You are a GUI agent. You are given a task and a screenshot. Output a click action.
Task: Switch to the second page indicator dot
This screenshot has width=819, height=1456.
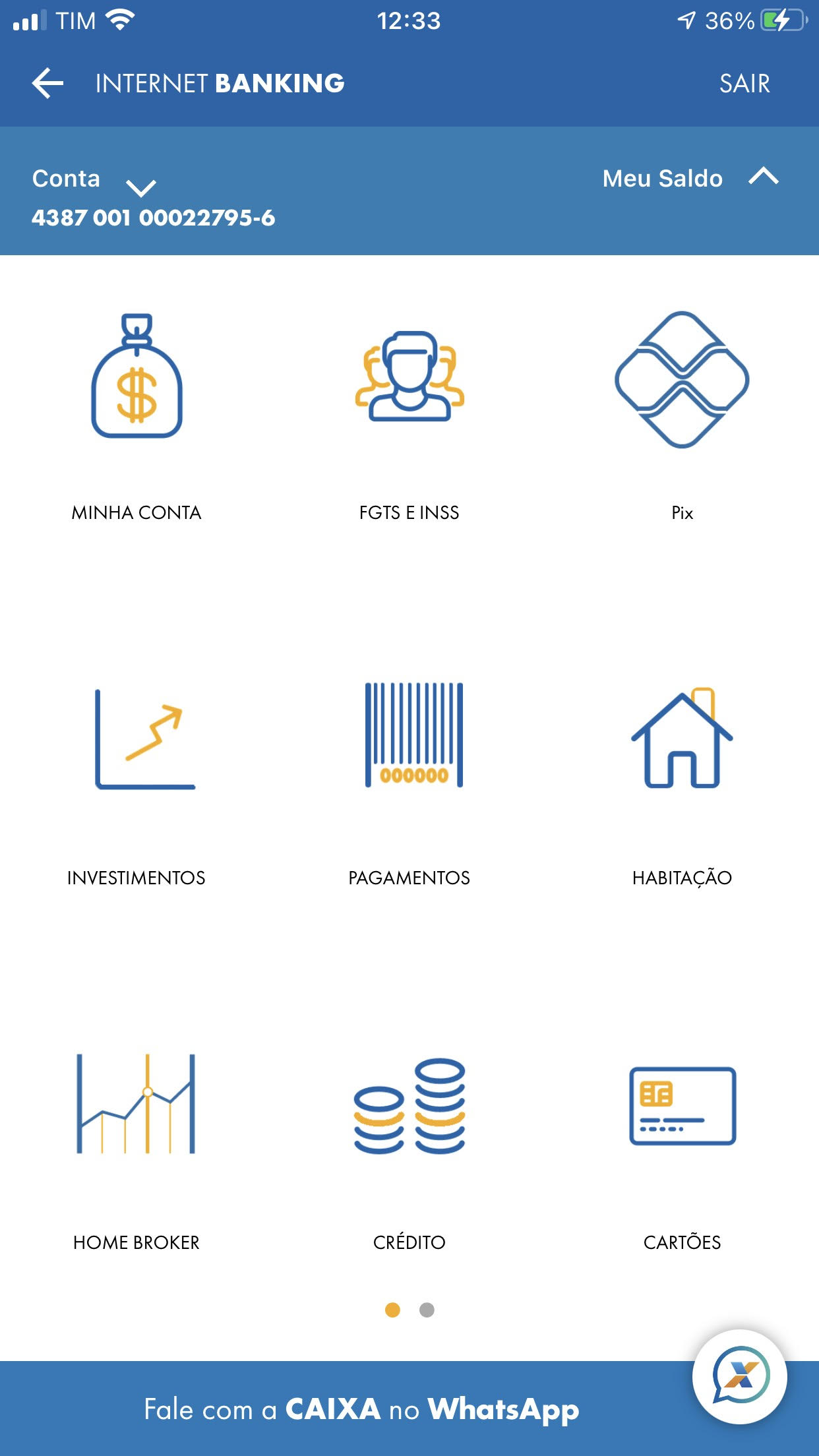point(427,1310)
